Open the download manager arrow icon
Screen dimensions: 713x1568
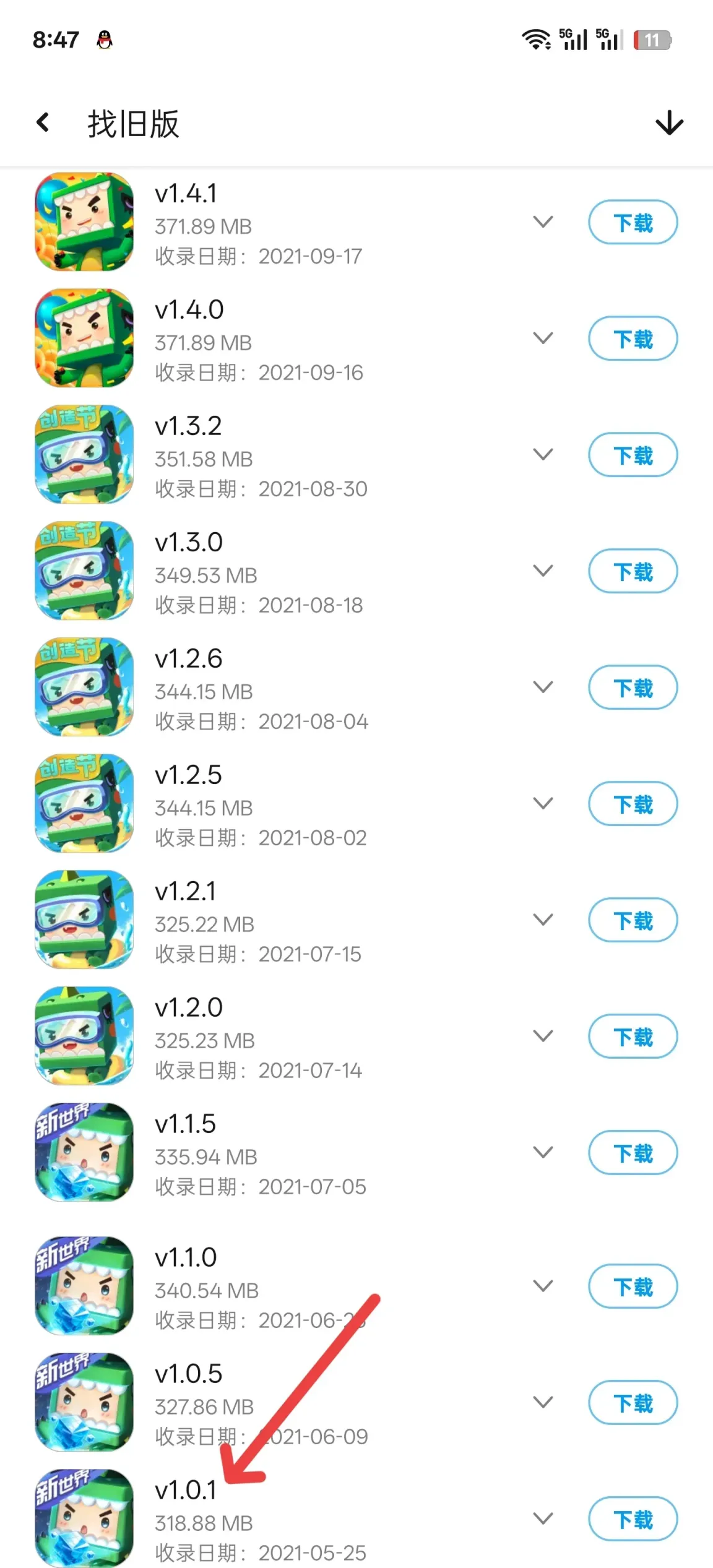669,123
